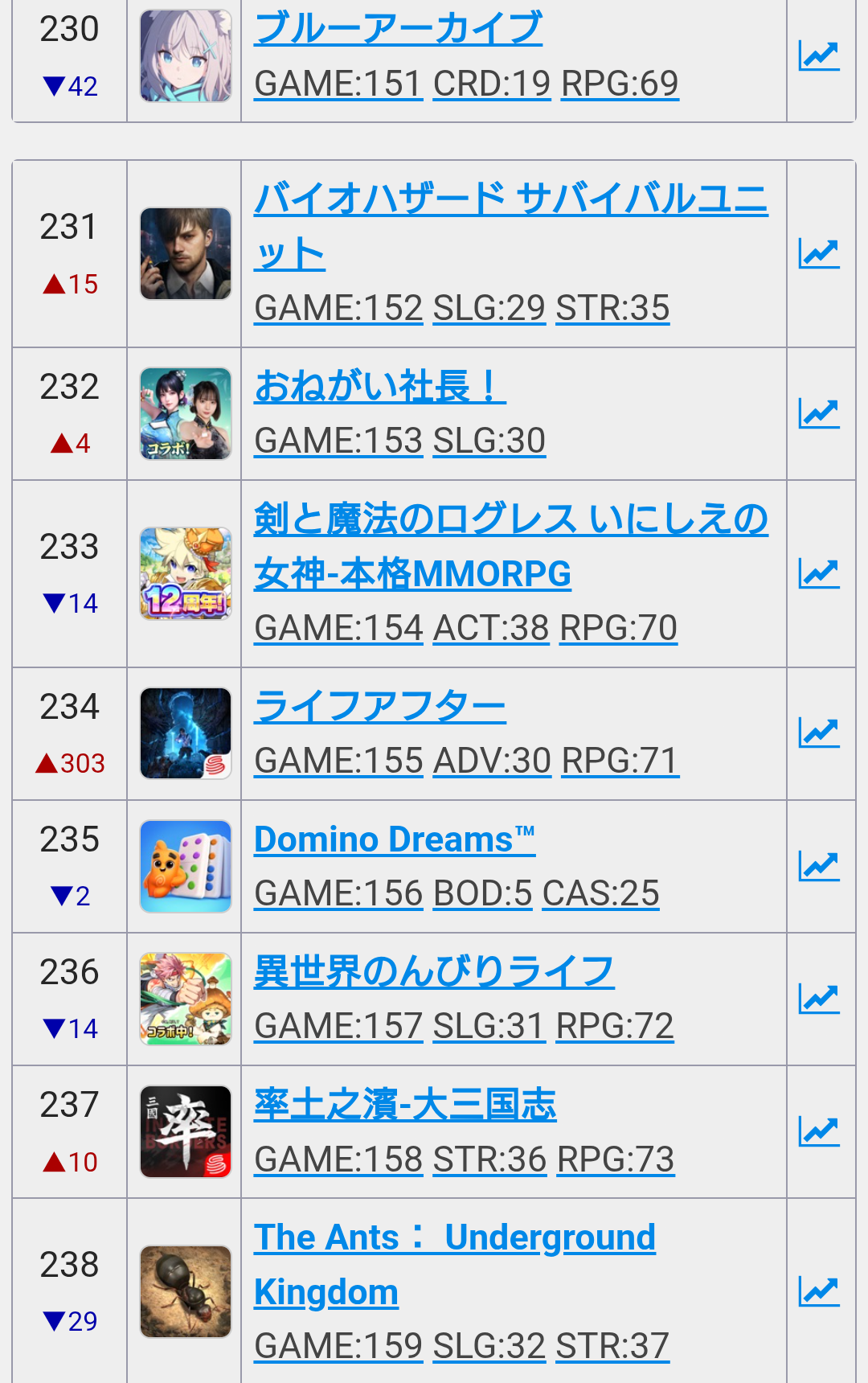View the chart icon for 剣と魔法のログレス
This screenshot has height=1383, width=868.
[819, 573]
